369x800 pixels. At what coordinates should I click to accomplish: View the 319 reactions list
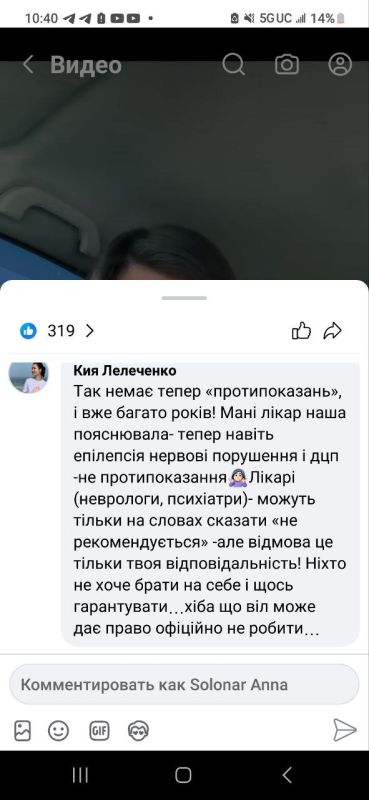[x=57, y=331]
